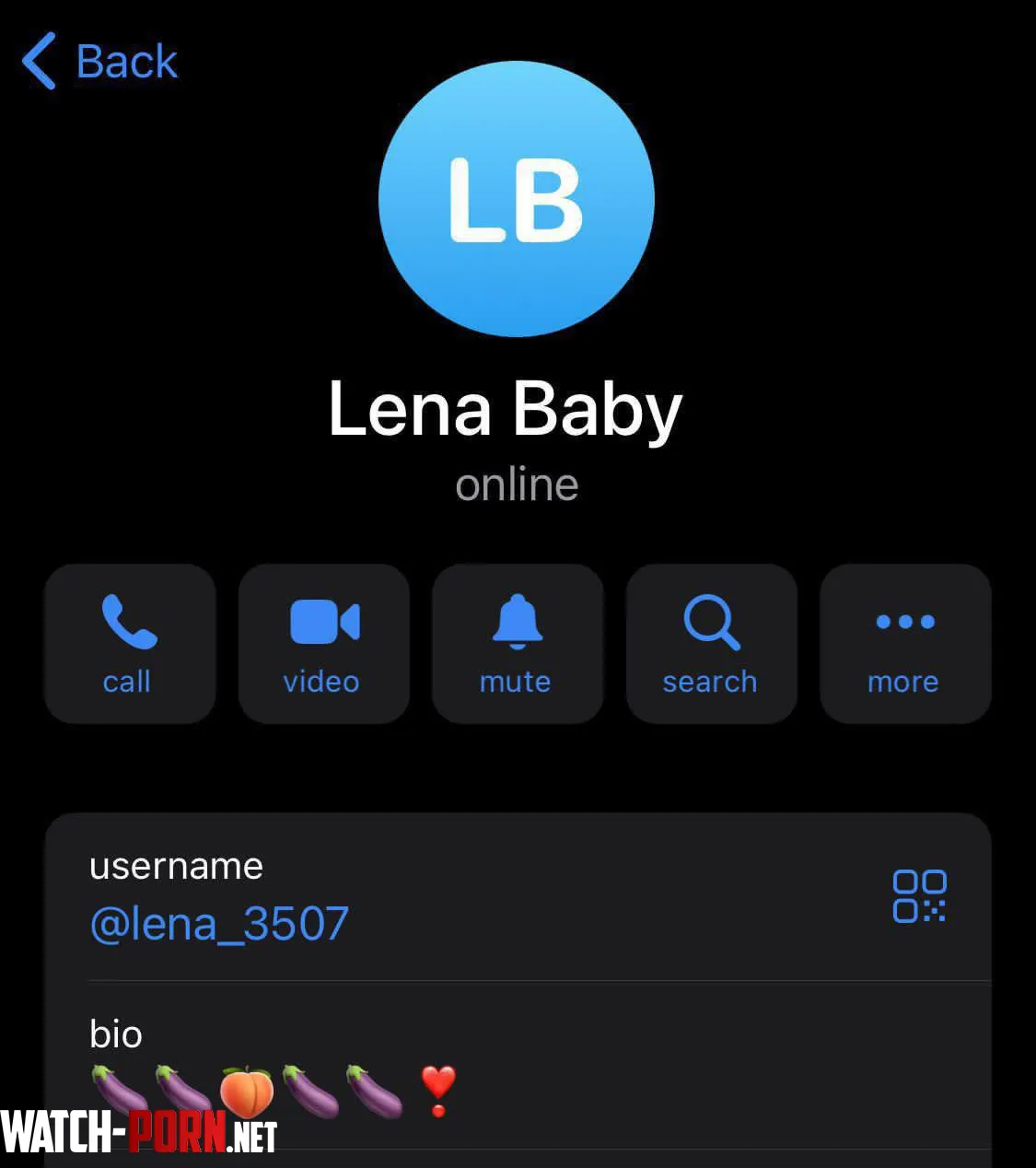Start a voice call with Lena Baby
Screen dimensions: 1036x1168
(129, 644)
